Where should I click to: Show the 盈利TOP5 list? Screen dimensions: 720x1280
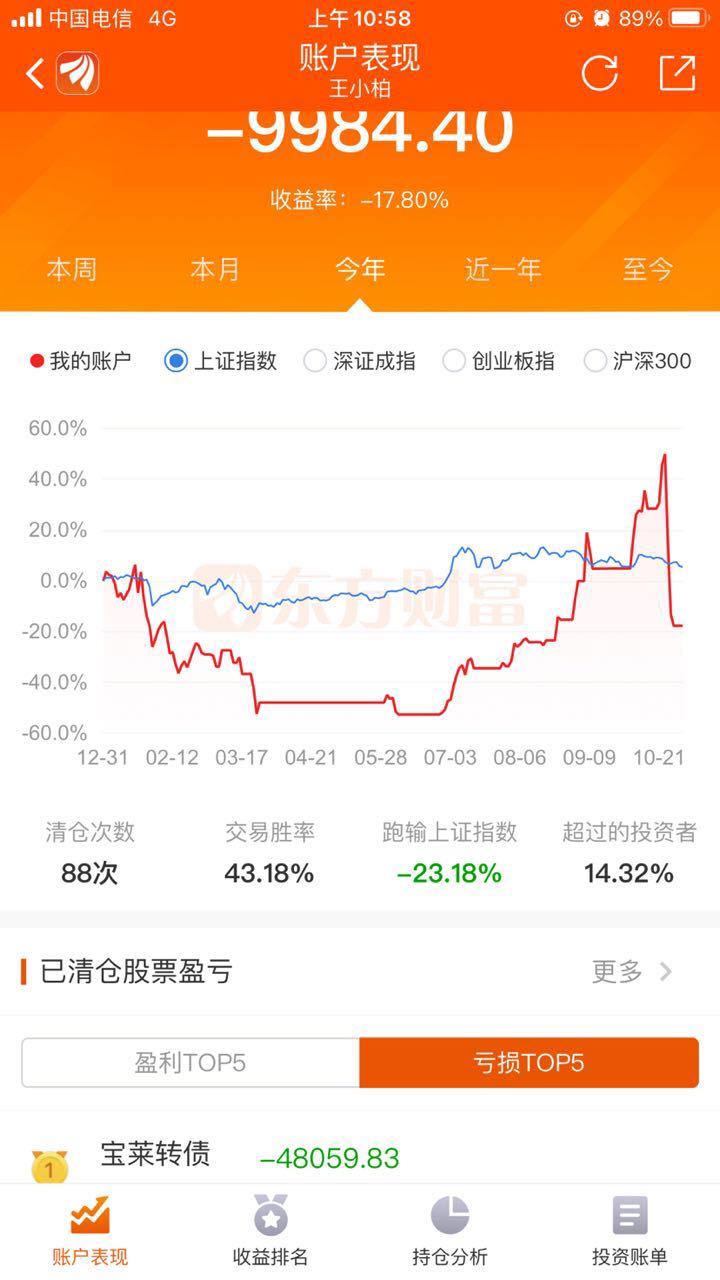190,1063
